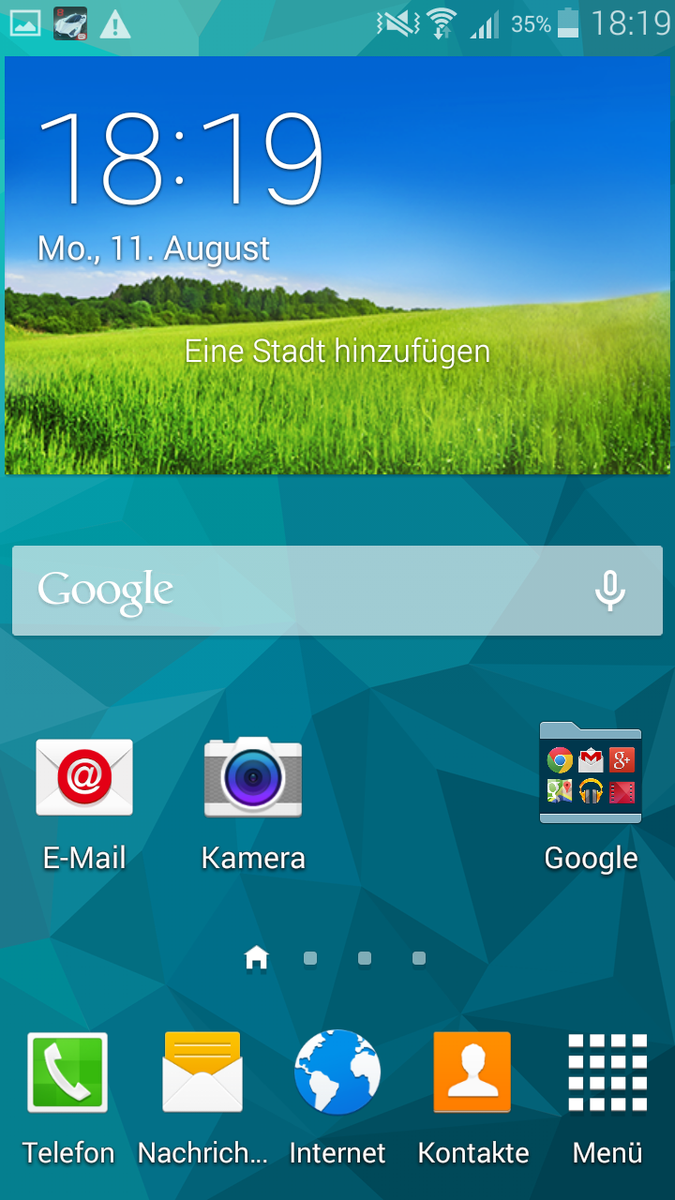Viewport: 675px width, 1200px height.
Task: Open Kontakte
Action: tap(472, 1073)
